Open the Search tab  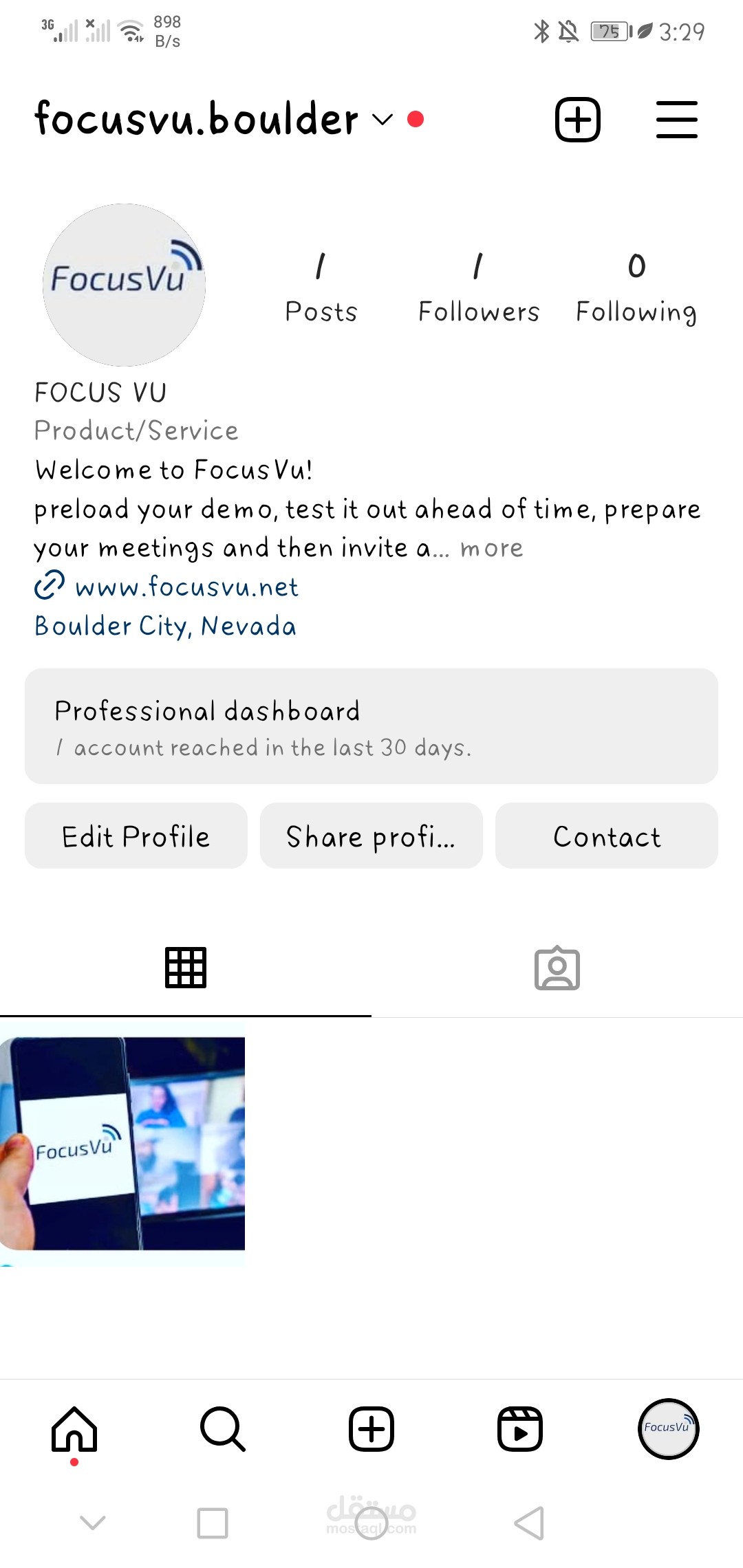coord(223,1429)
